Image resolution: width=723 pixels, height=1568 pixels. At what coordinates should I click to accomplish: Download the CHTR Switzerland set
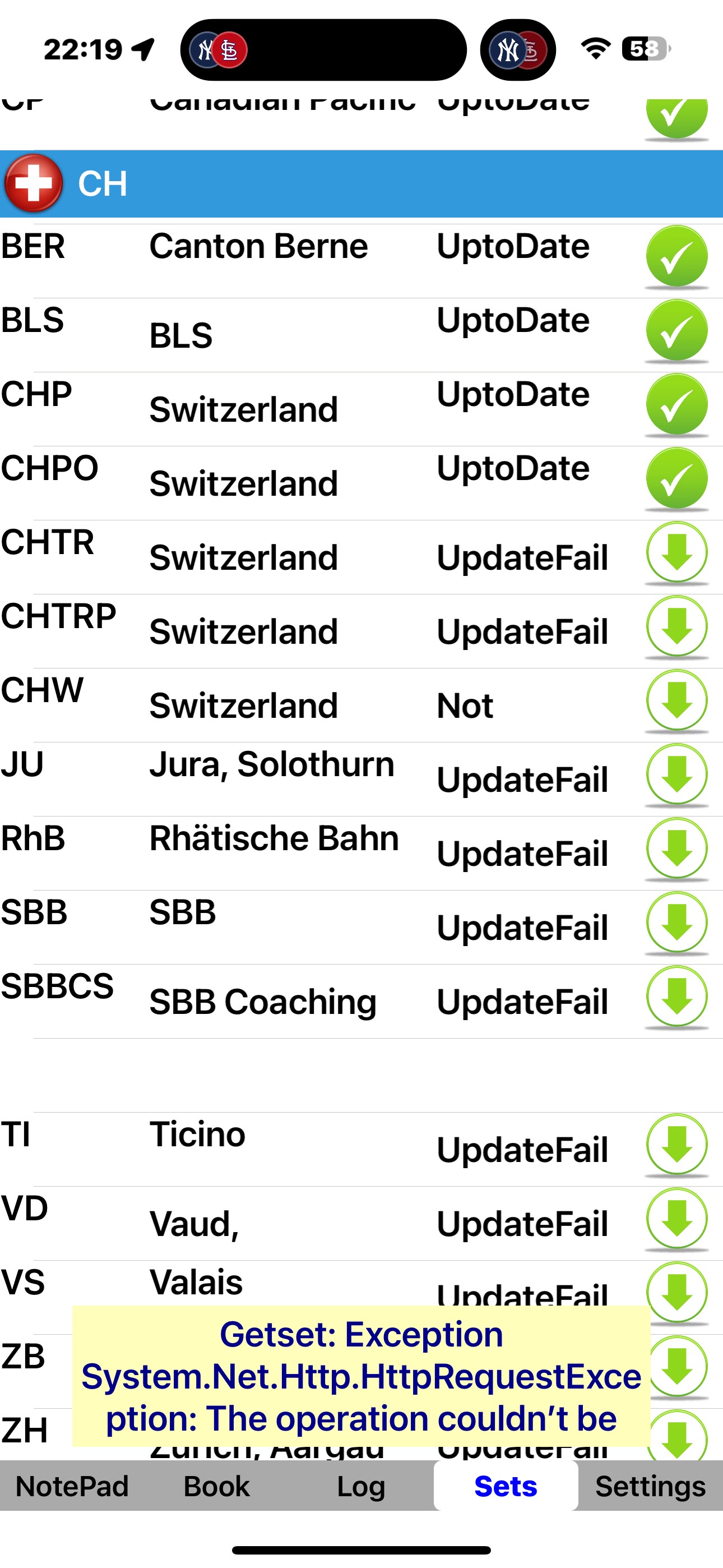coord(676,553)
